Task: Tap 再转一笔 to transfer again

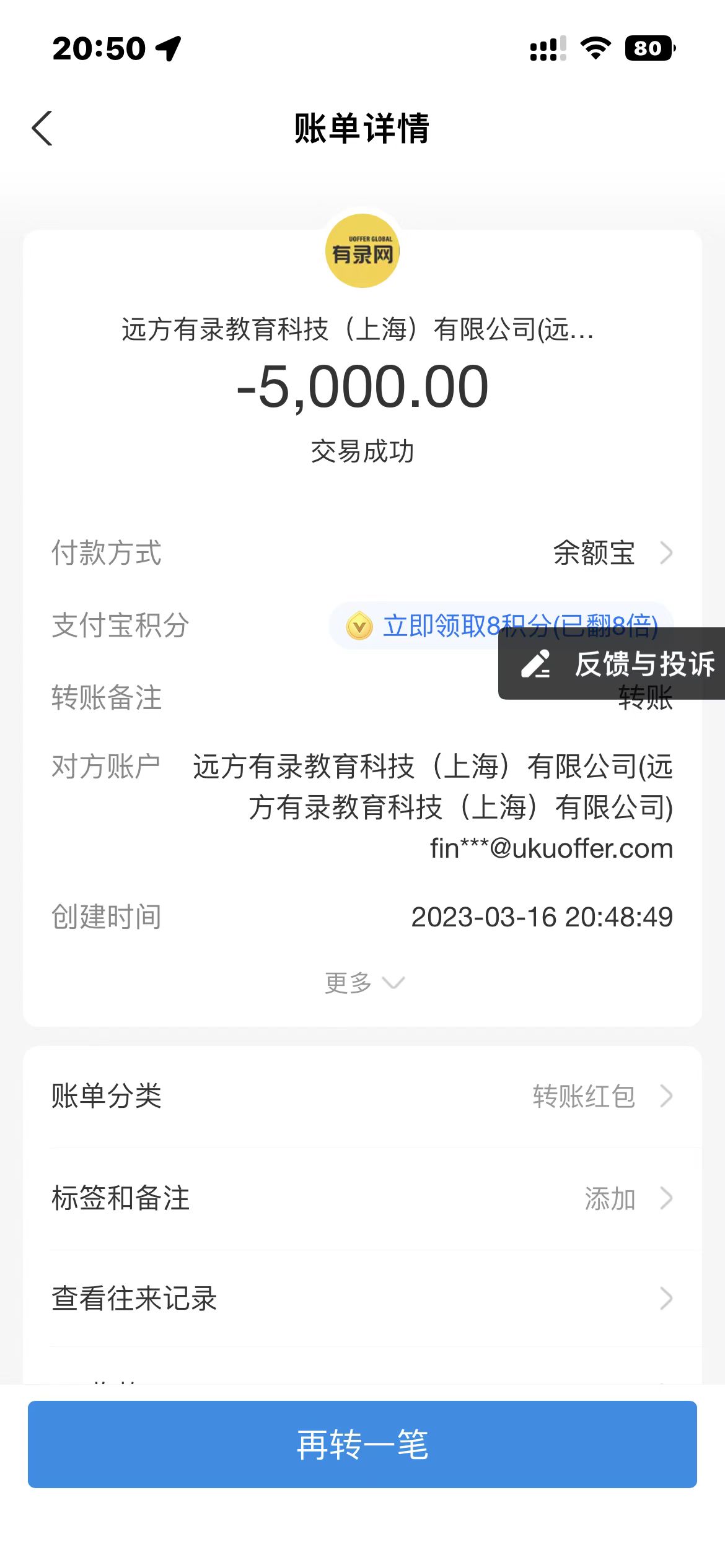Action: [362, 1444]
